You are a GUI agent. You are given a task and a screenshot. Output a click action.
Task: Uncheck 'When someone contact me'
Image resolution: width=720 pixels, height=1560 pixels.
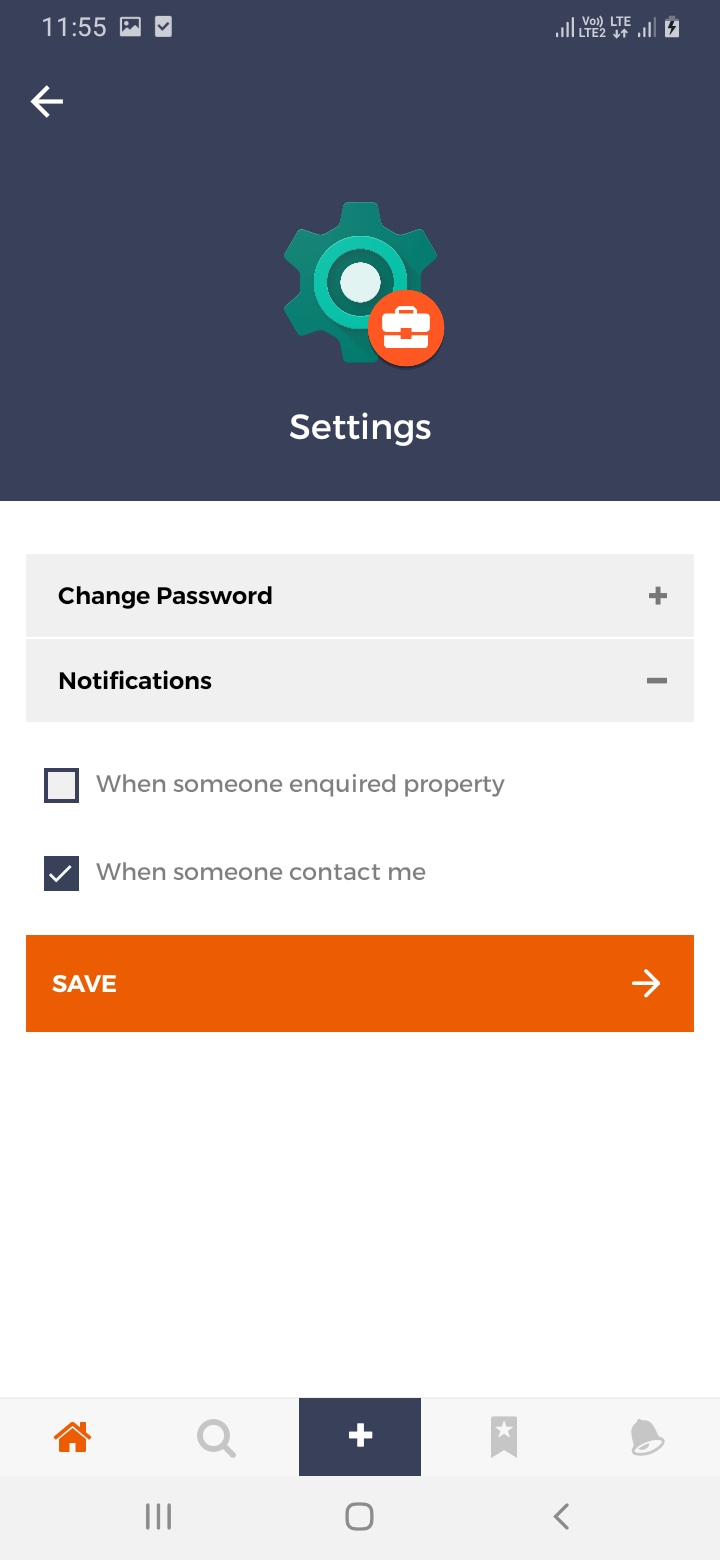(x=60, y=872)
